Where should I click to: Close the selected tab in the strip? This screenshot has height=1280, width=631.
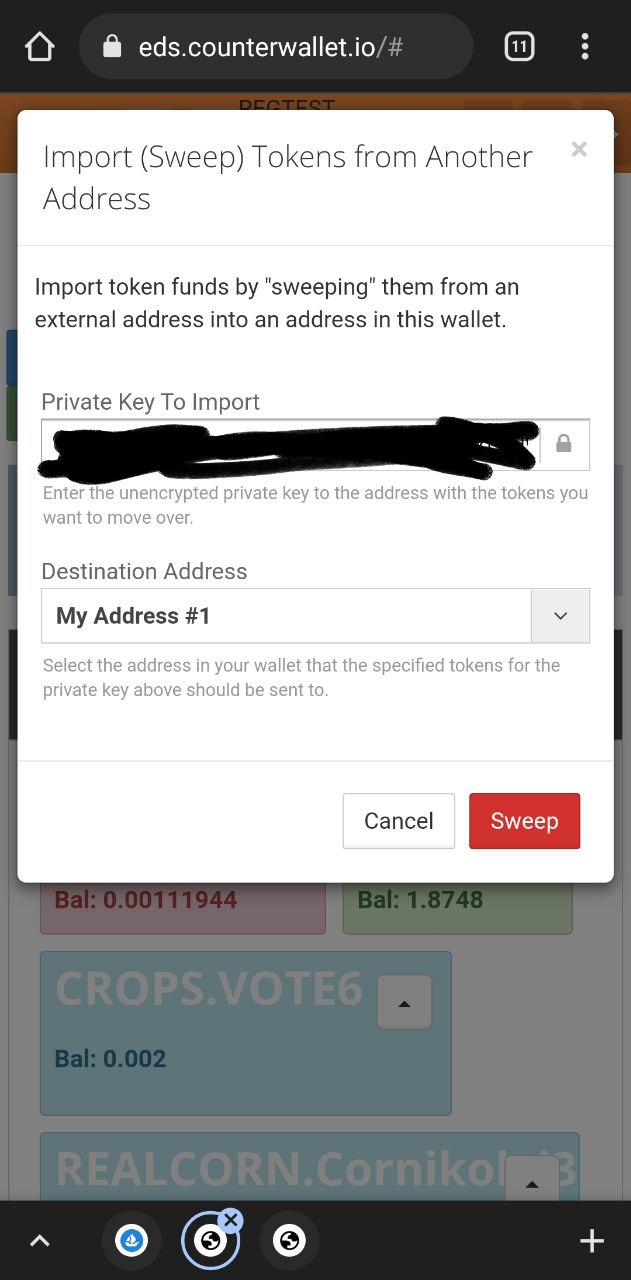[231, 1220]
